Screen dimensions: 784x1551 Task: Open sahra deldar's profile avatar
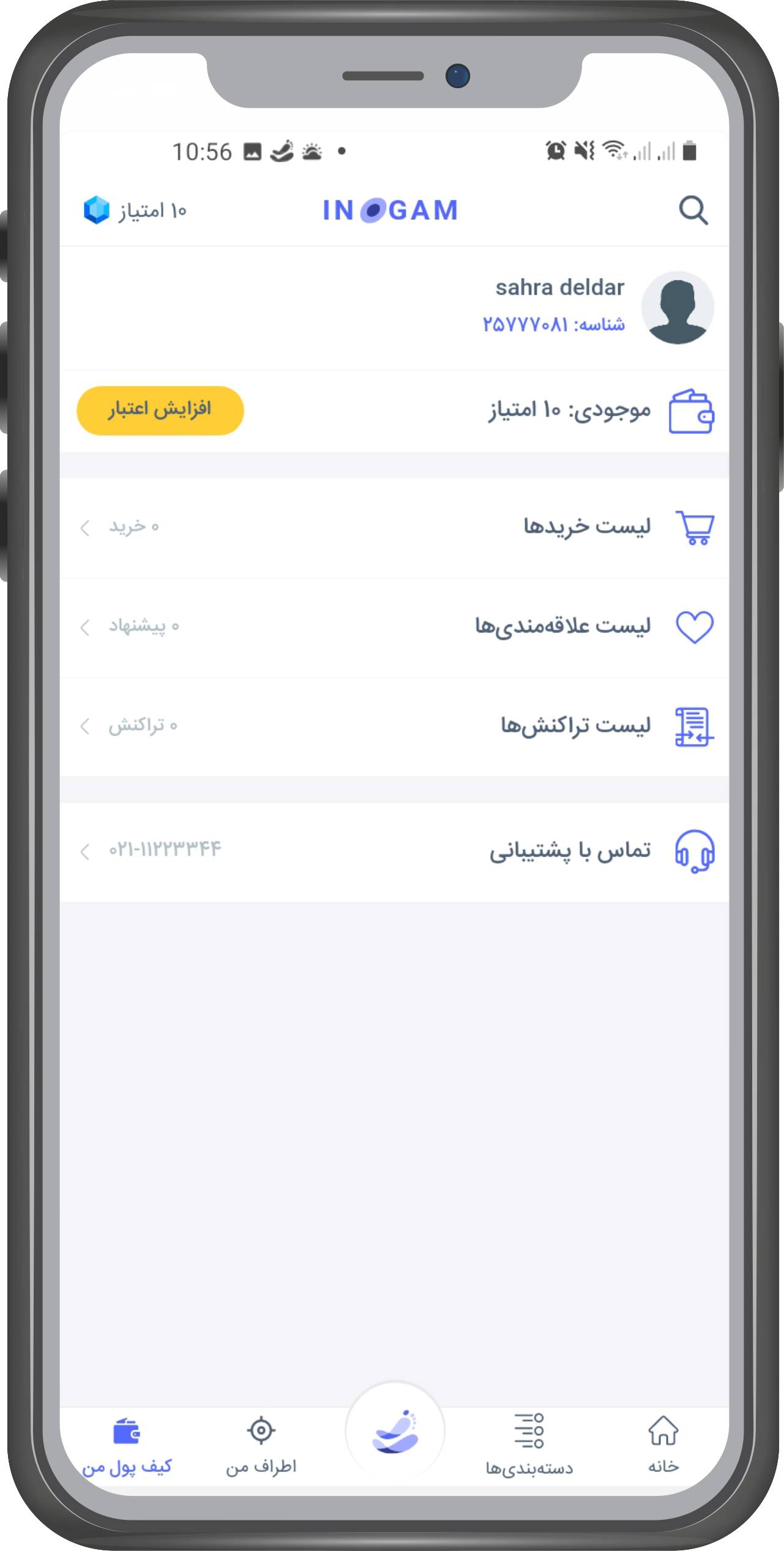click(677, 307)
